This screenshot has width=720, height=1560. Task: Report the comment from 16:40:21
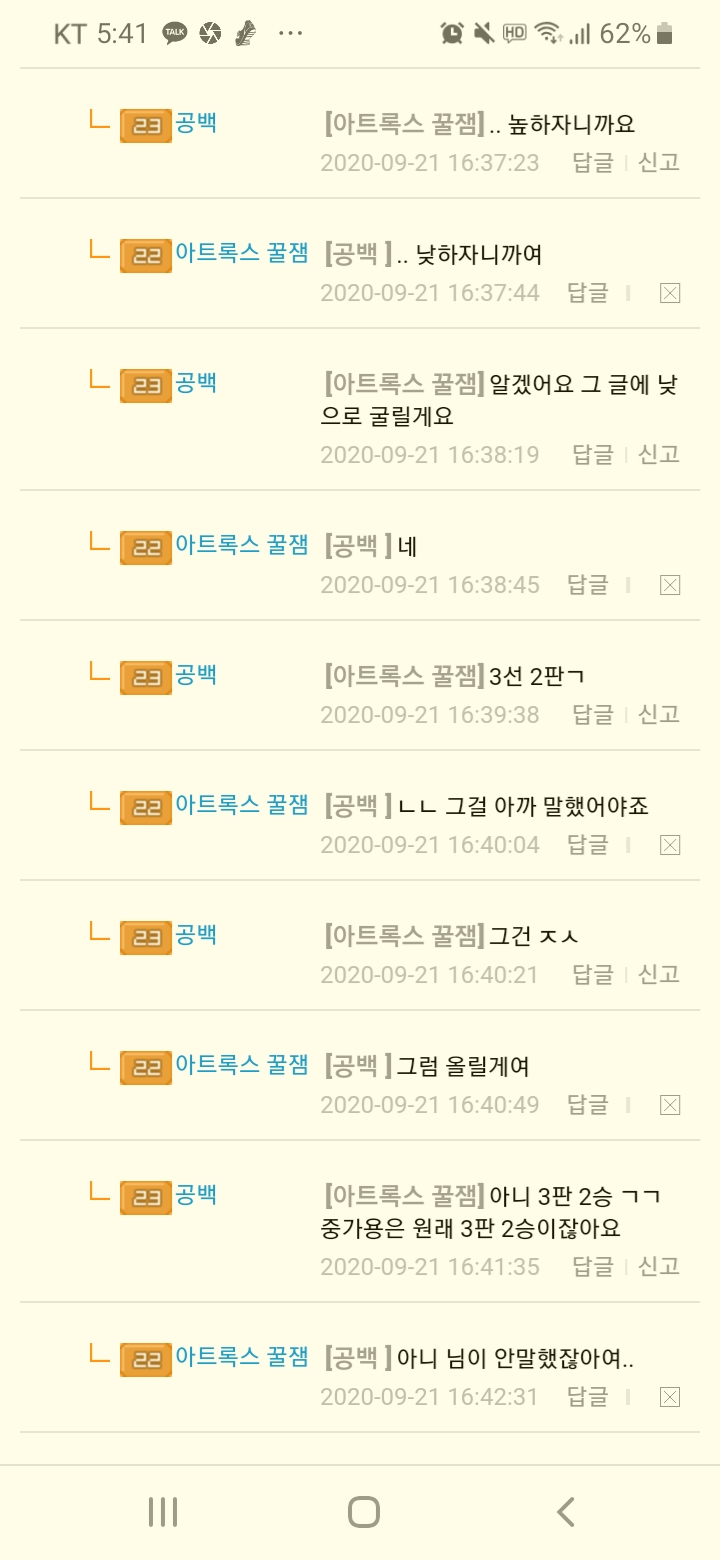click(x=659, y=974)
